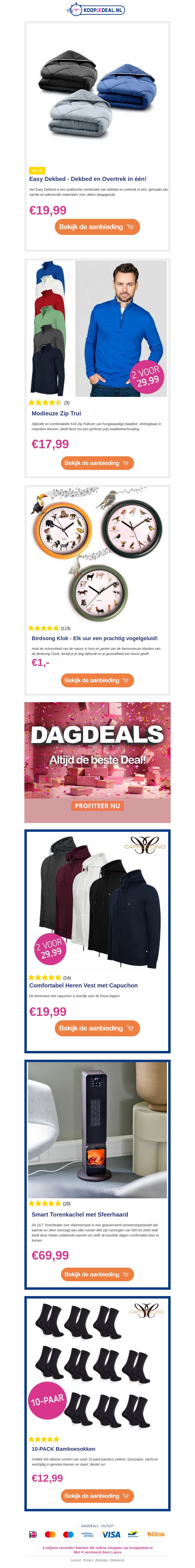The width and height of the screenshot is (195, 1568).
Task: Tap Profiteer Nu on Dagdeals banner
Action: (x=97, y=805)
